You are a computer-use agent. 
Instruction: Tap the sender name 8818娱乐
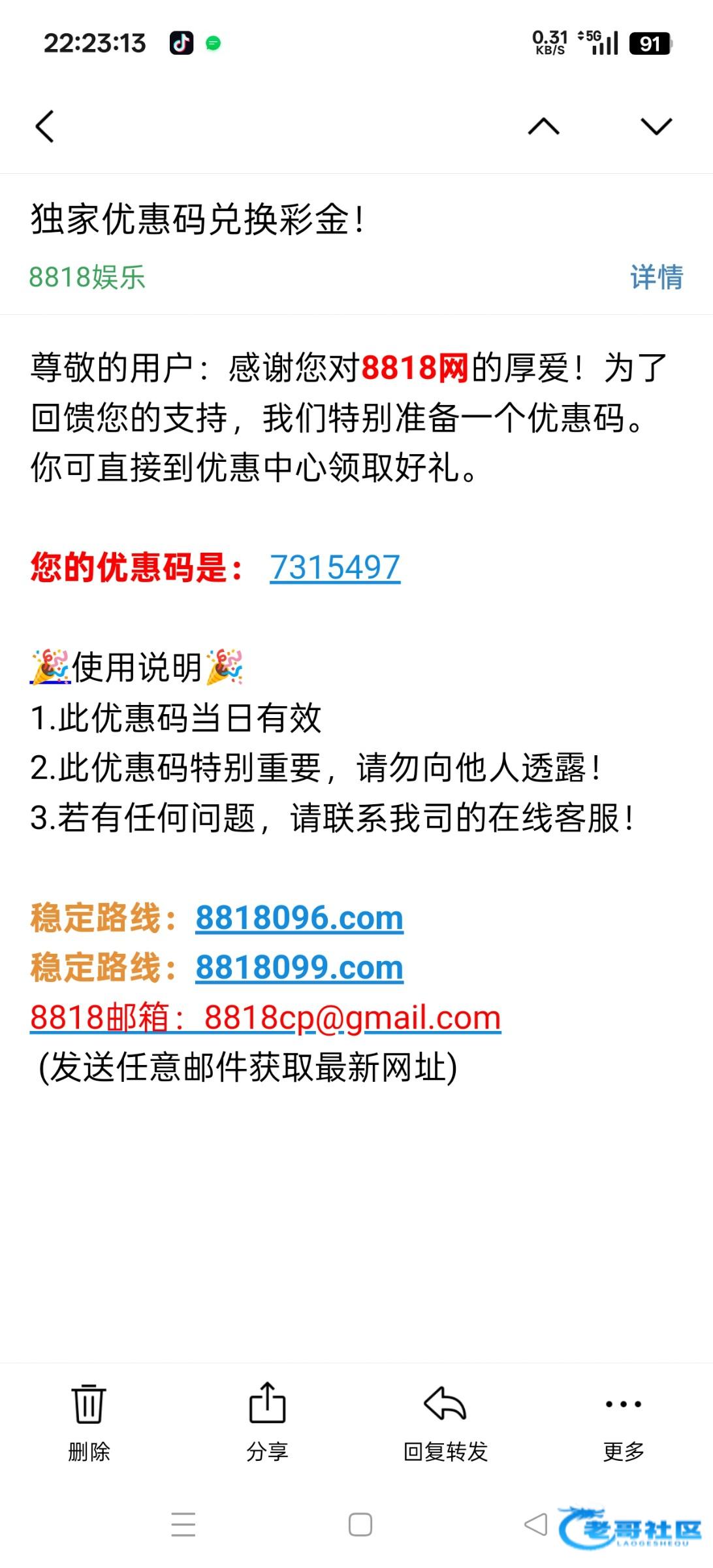tap(87, 277)
